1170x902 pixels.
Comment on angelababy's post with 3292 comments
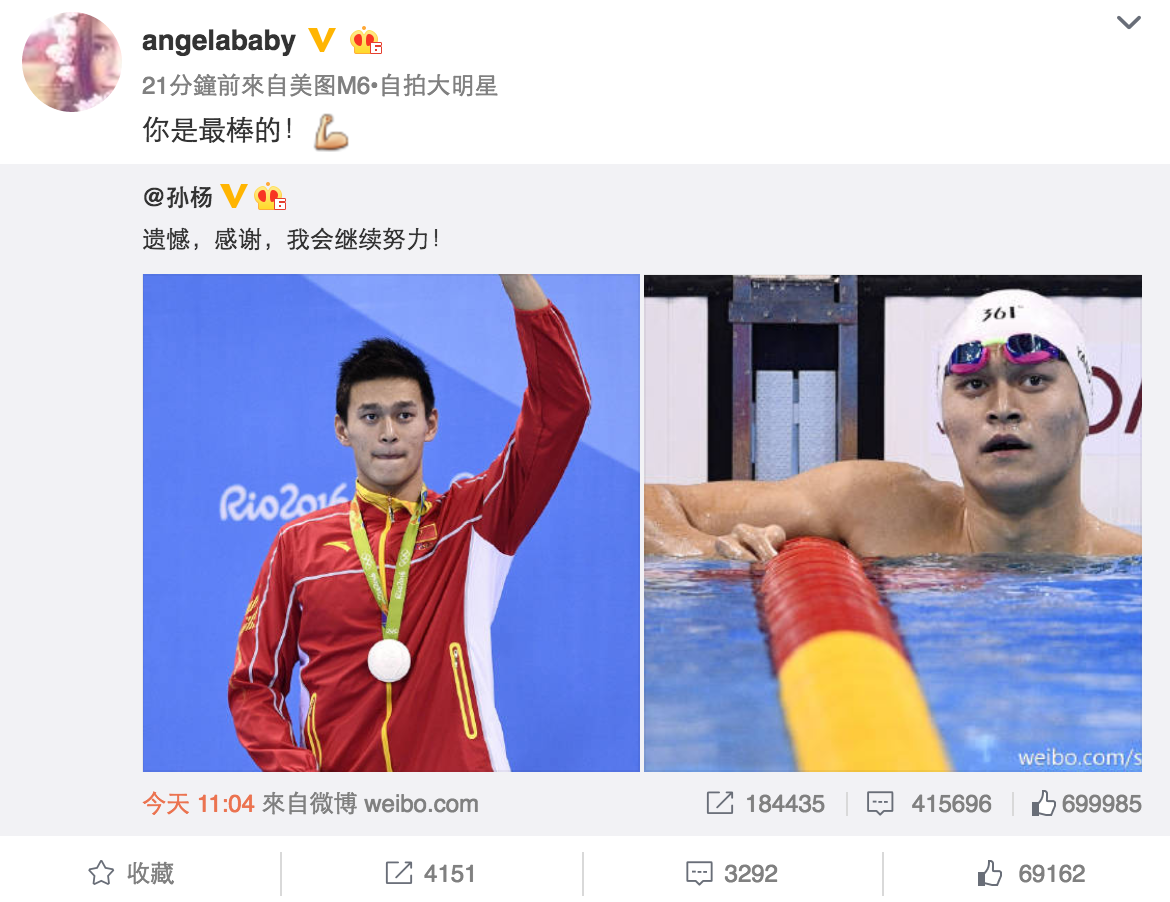[x=732, y=873]
